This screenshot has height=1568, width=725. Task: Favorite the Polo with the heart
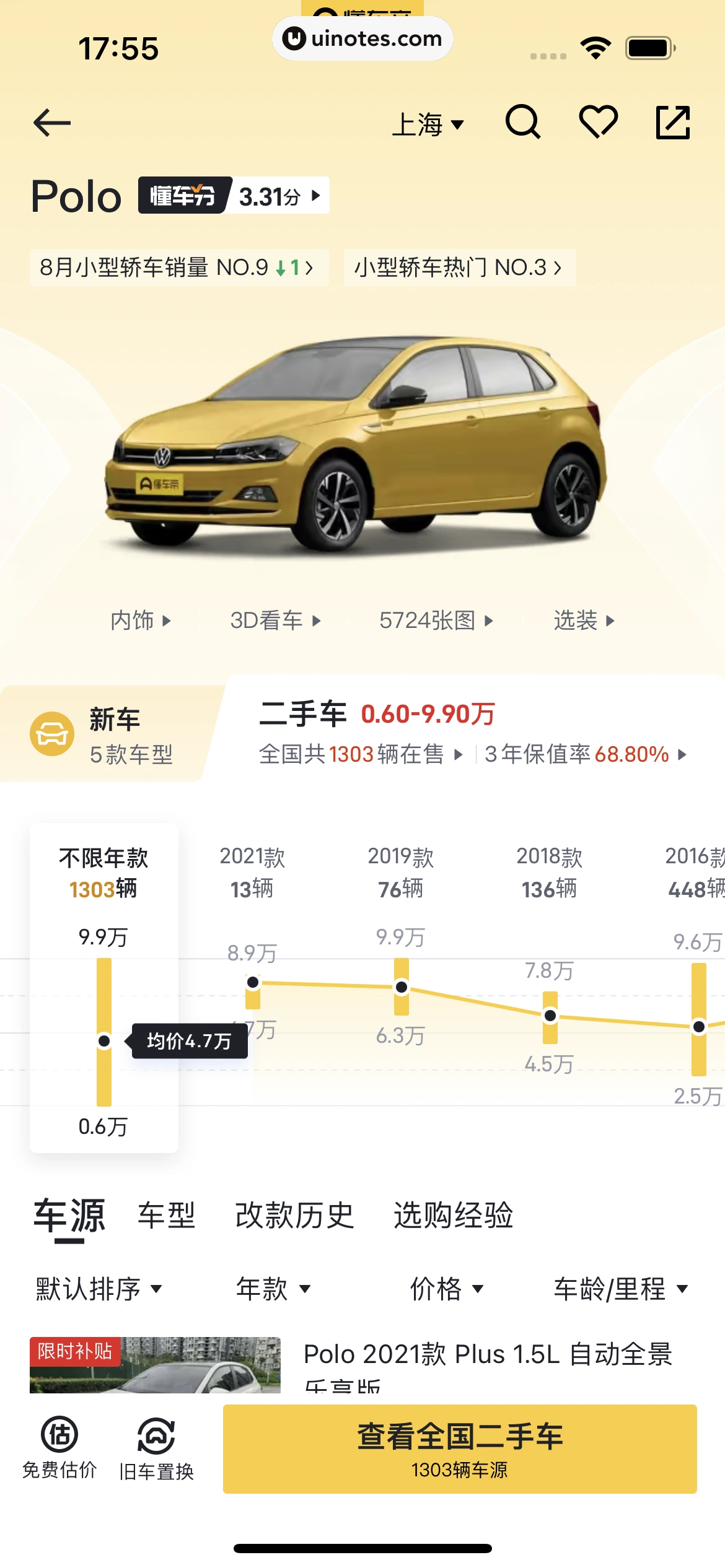(x=598, y=122)
